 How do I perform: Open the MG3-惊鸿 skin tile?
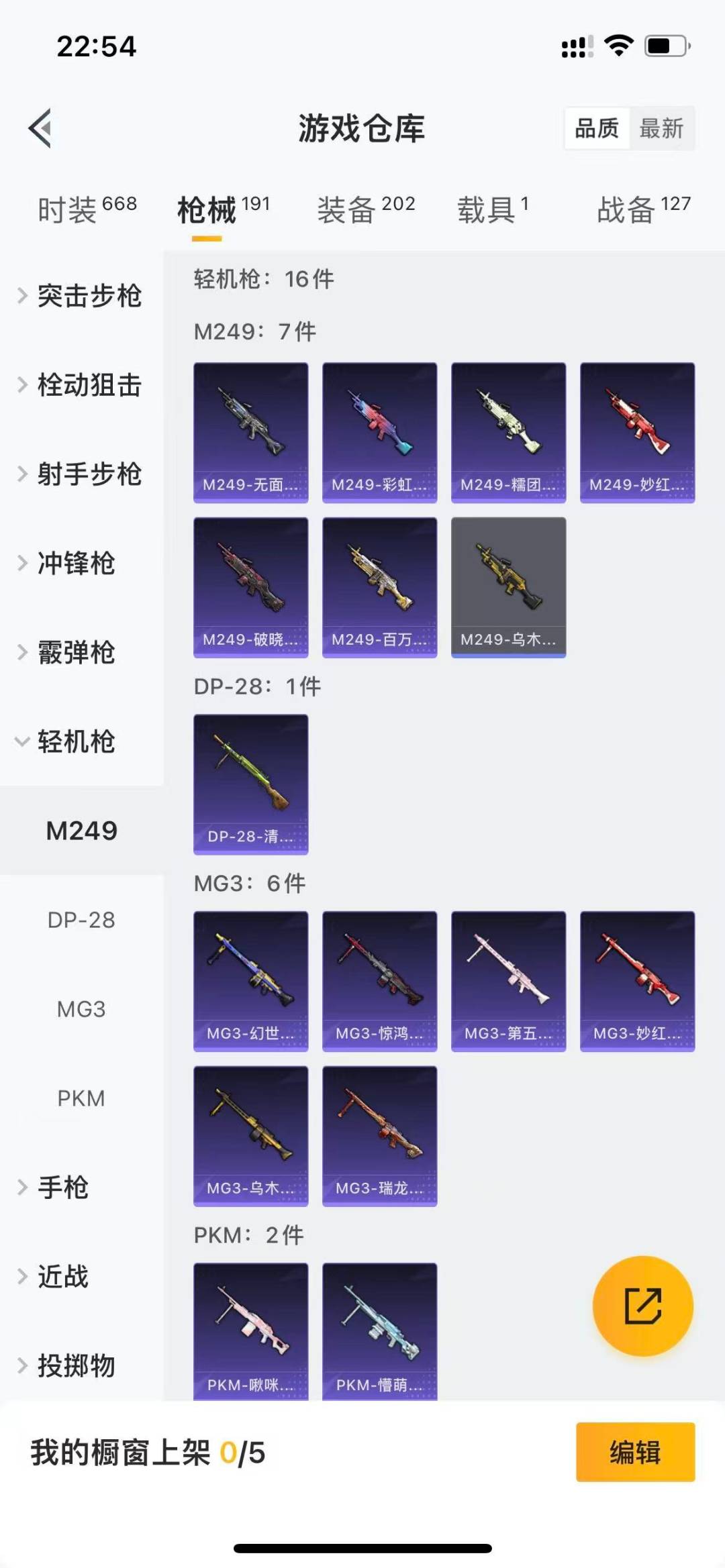(380, 981)
